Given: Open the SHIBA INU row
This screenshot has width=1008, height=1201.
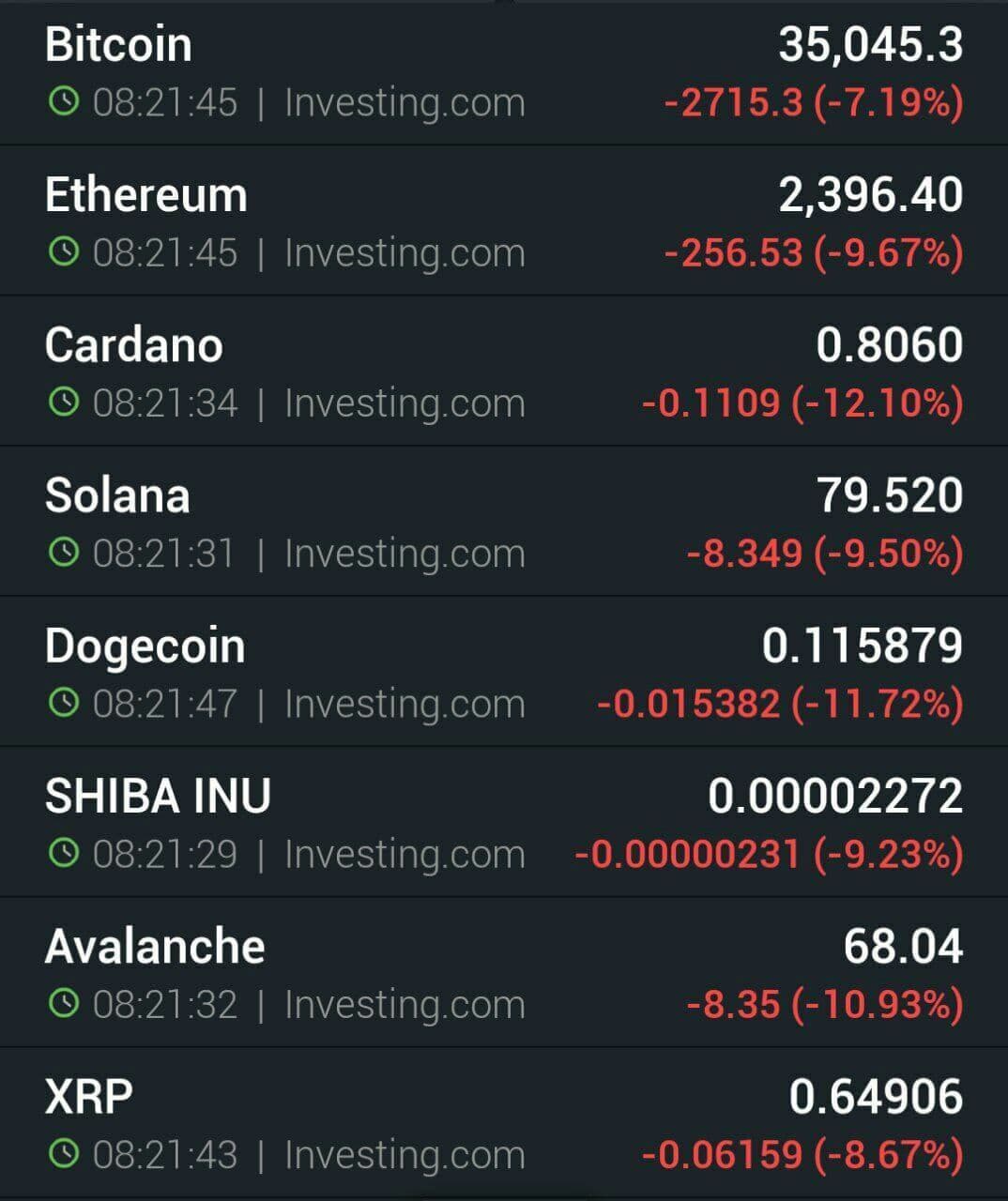Looking at the screenshot, I should coord(504,823).
